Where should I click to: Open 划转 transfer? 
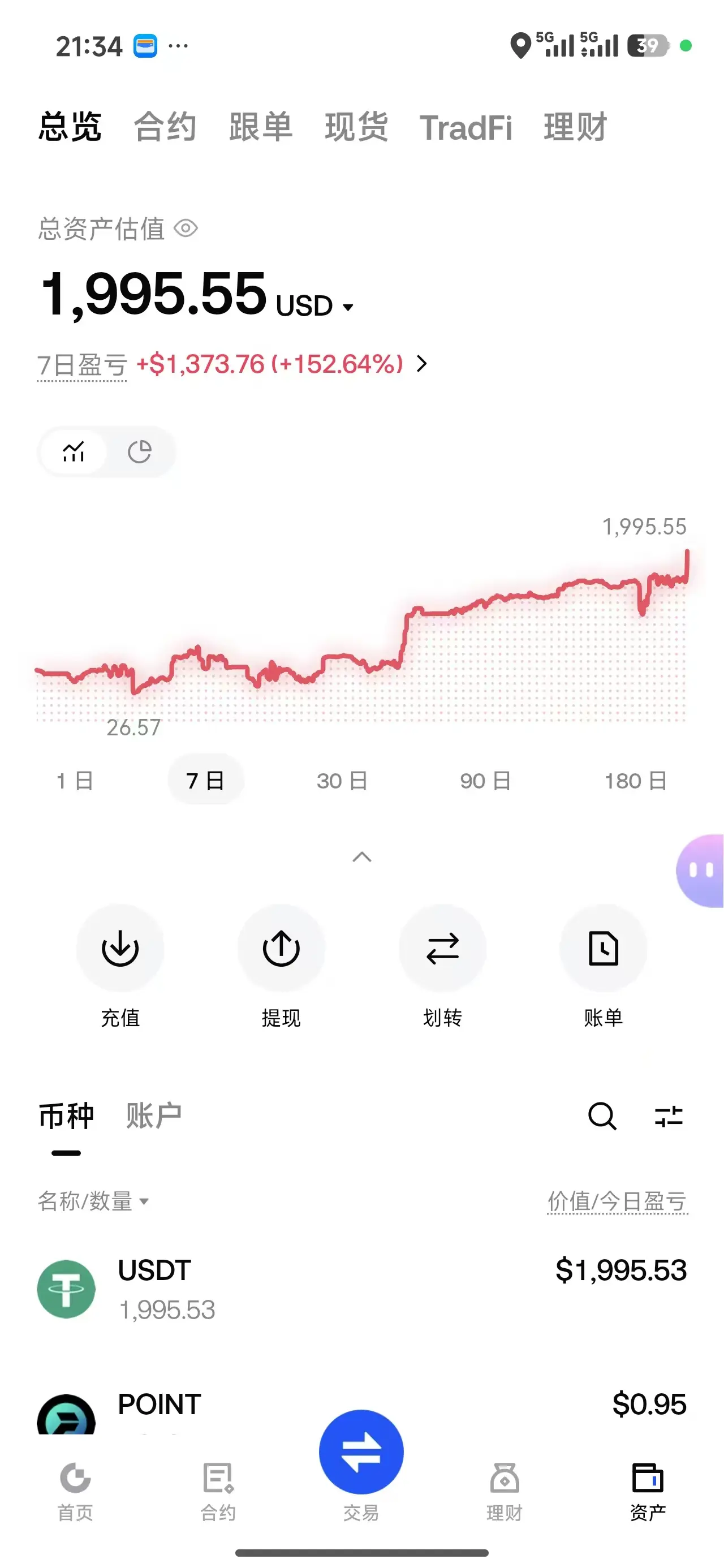coord(442,967)
